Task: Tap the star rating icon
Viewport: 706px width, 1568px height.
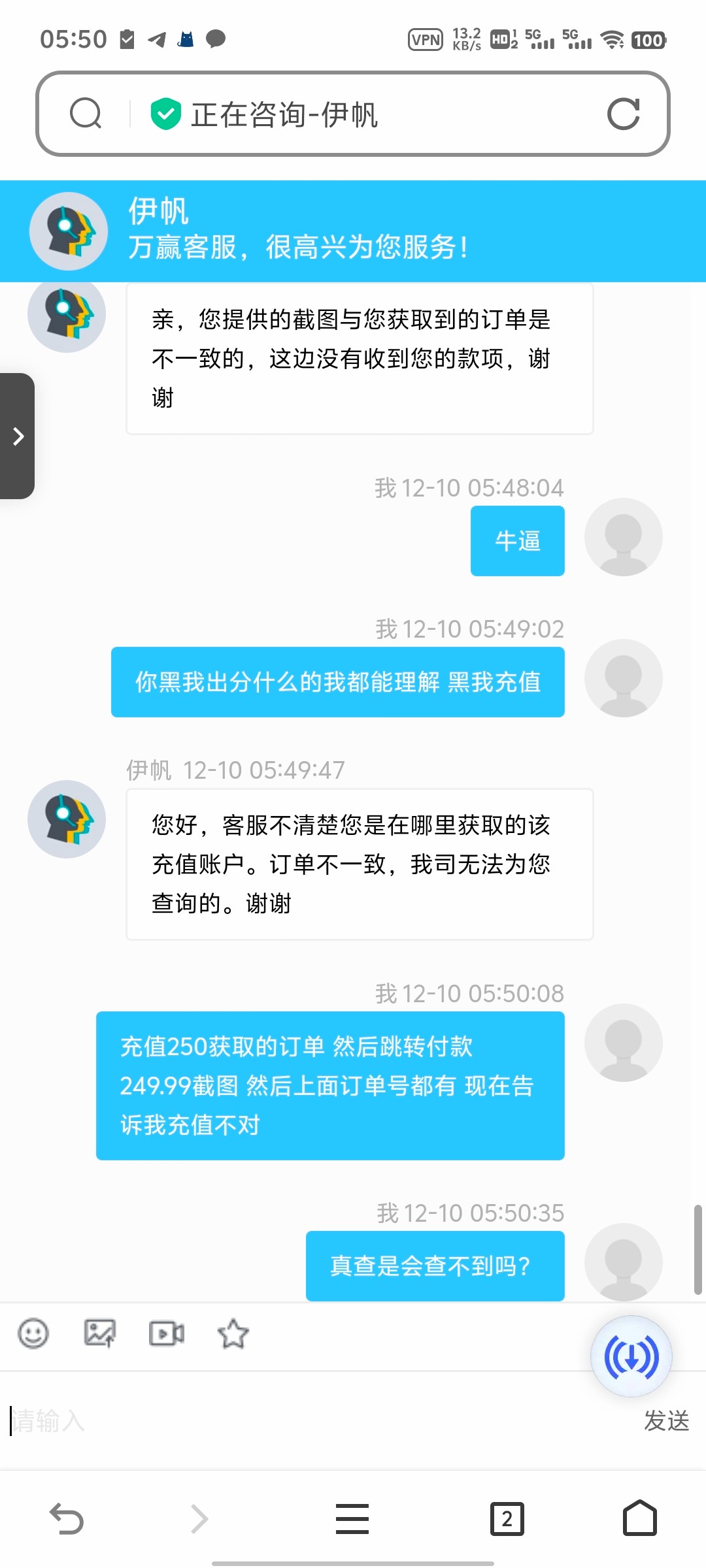Action: 233,1333
